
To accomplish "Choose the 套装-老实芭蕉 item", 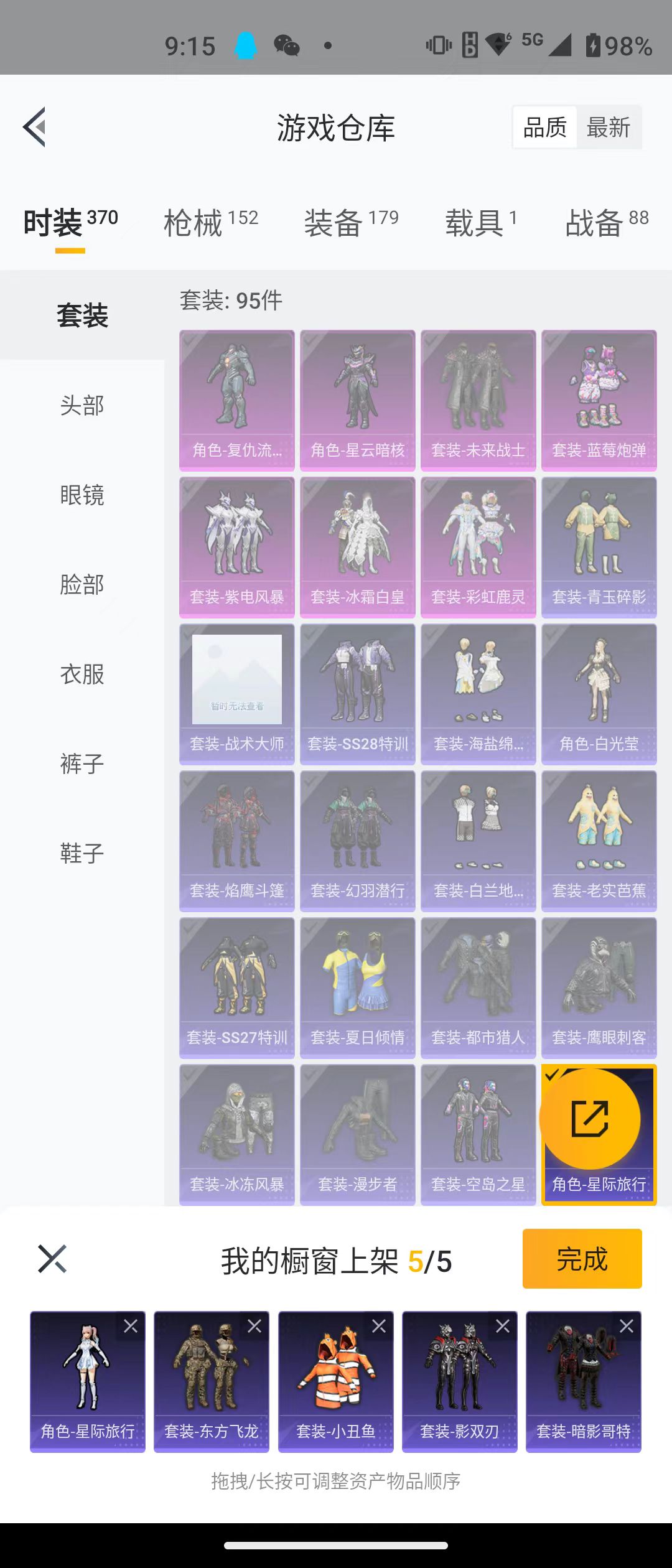I will click(x=599, y=840).
